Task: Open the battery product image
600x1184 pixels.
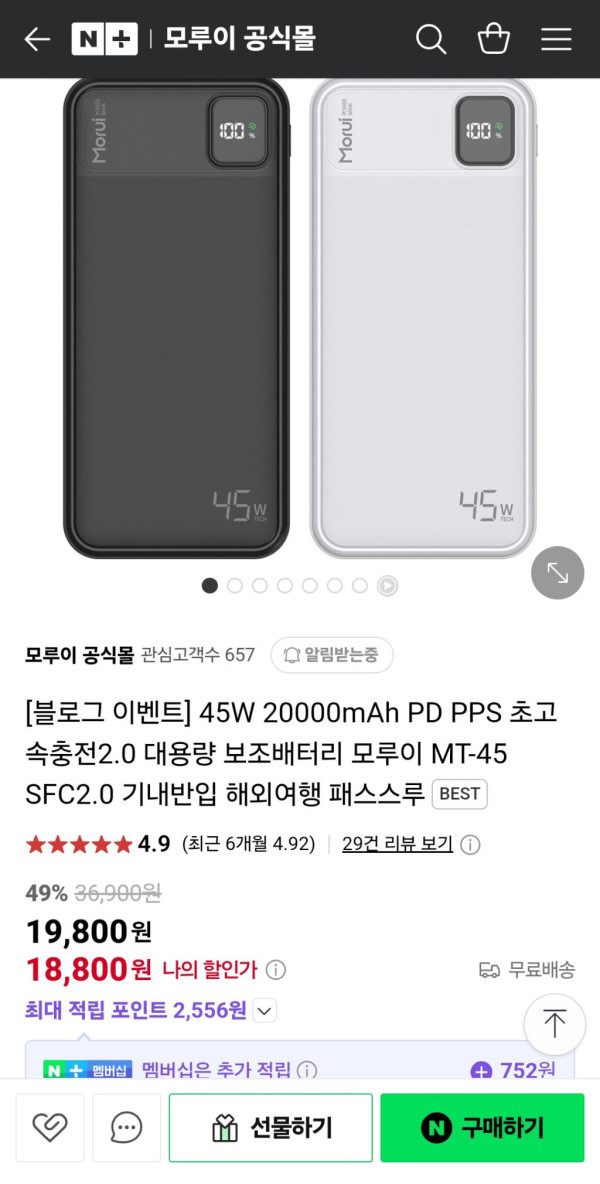Action: [300, 320]
